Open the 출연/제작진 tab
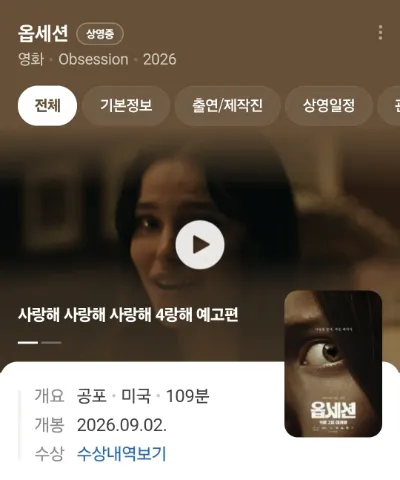The image size is (400, 480). tap(227, 106)
